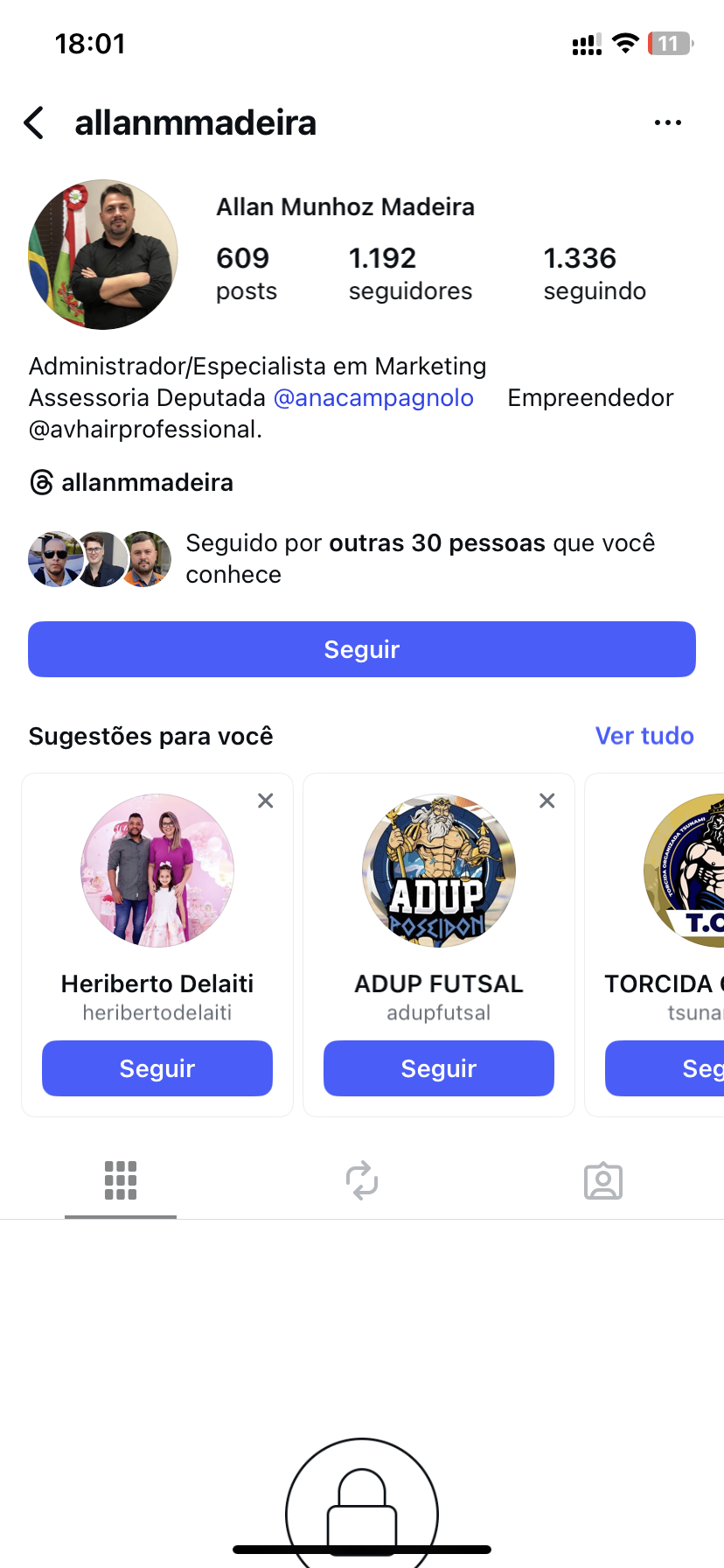Tap Ver tudo for suggestions

point(644,736)
